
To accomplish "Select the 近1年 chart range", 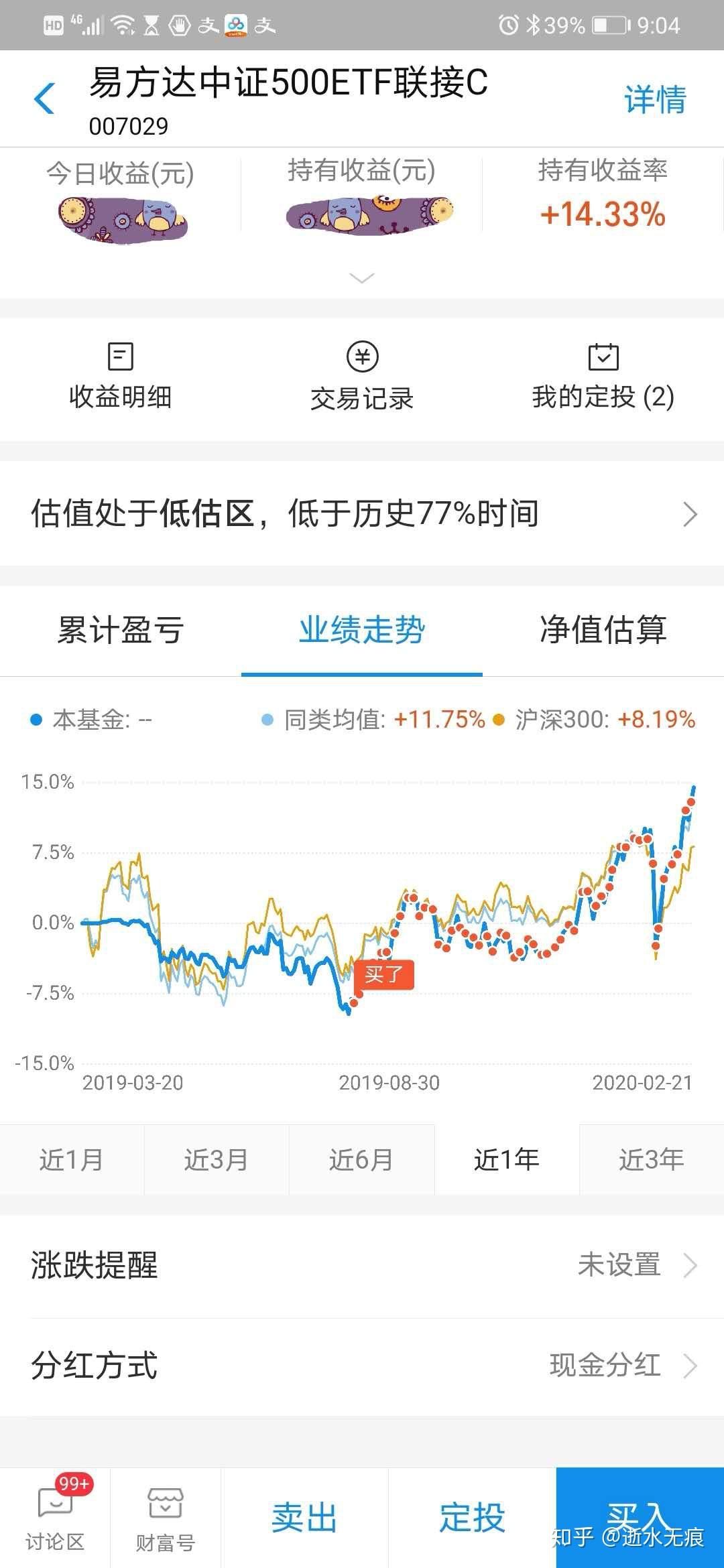I will (x=507, y=1160).
